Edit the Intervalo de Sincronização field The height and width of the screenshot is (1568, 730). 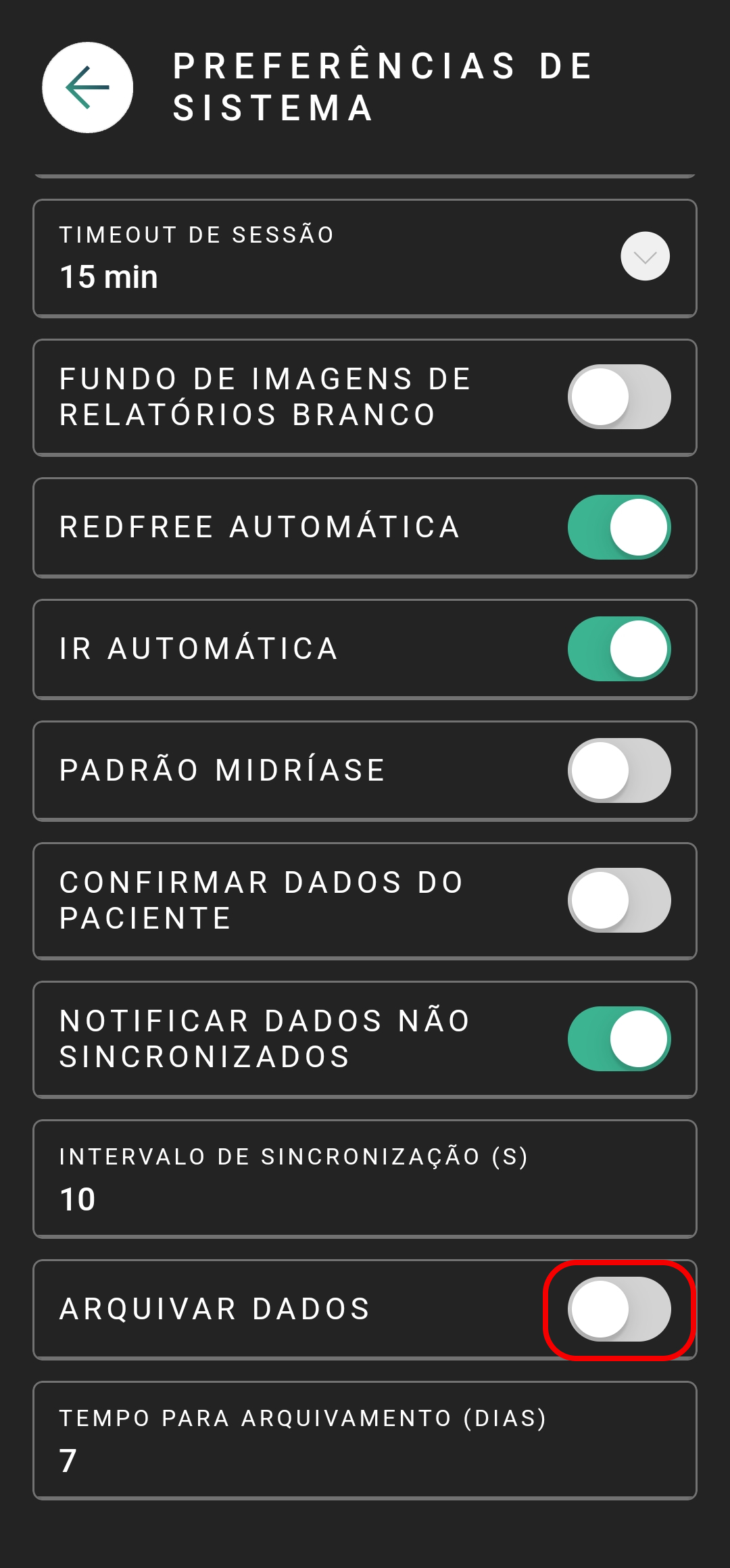(365, 1179)
